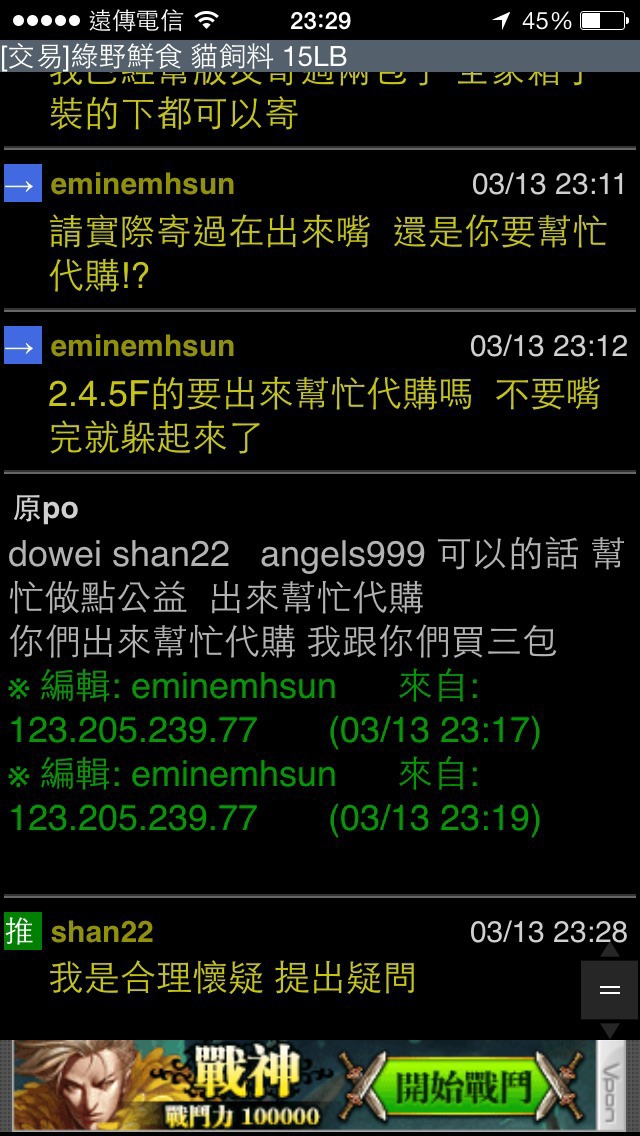The width and height of the screenshot is (640, 1136).
Task: Tap the floating scroll handle with two lines
Action: point(609,990)
